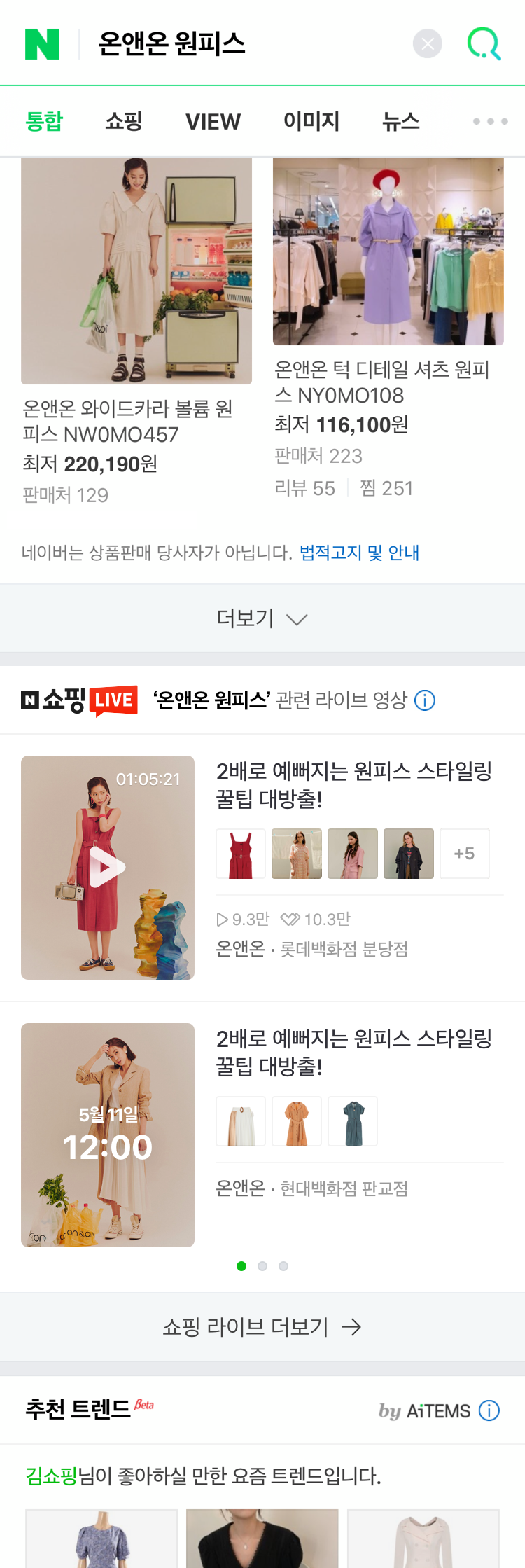Select the 이미지 tab
The height and width of the screenshot is (1568, 525).
point(311,120)
